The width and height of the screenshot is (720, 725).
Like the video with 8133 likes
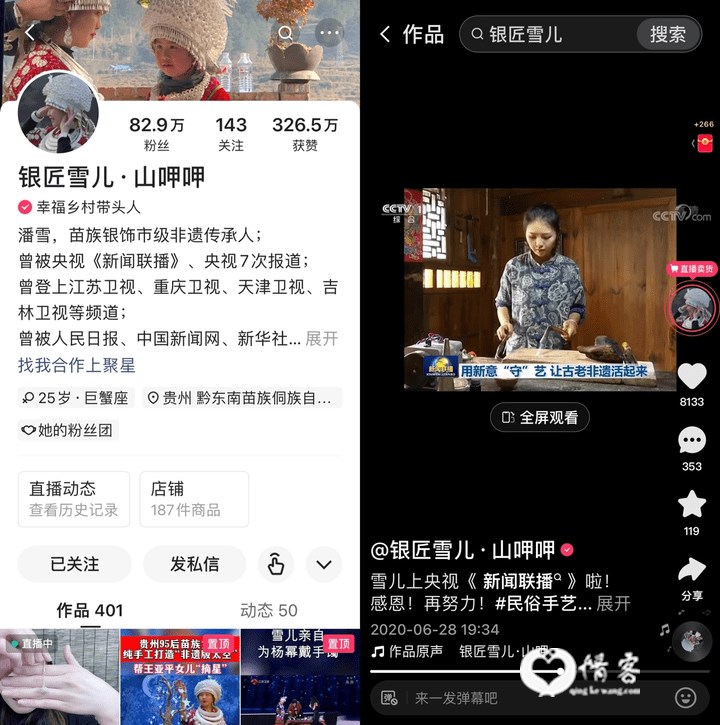[691, 376]
